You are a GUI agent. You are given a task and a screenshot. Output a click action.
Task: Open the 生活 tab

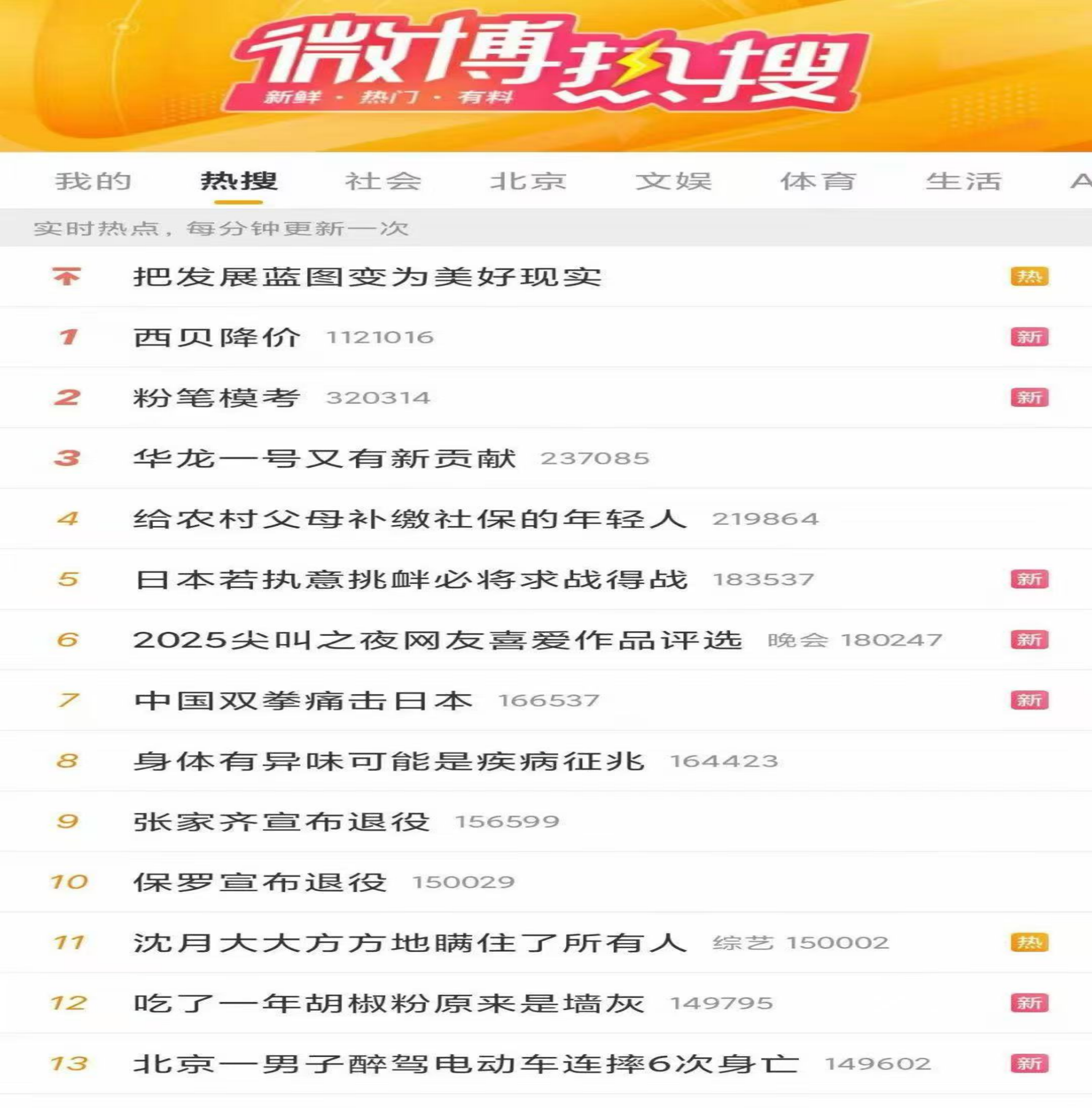pyautogui.click(x=964, y=181)
